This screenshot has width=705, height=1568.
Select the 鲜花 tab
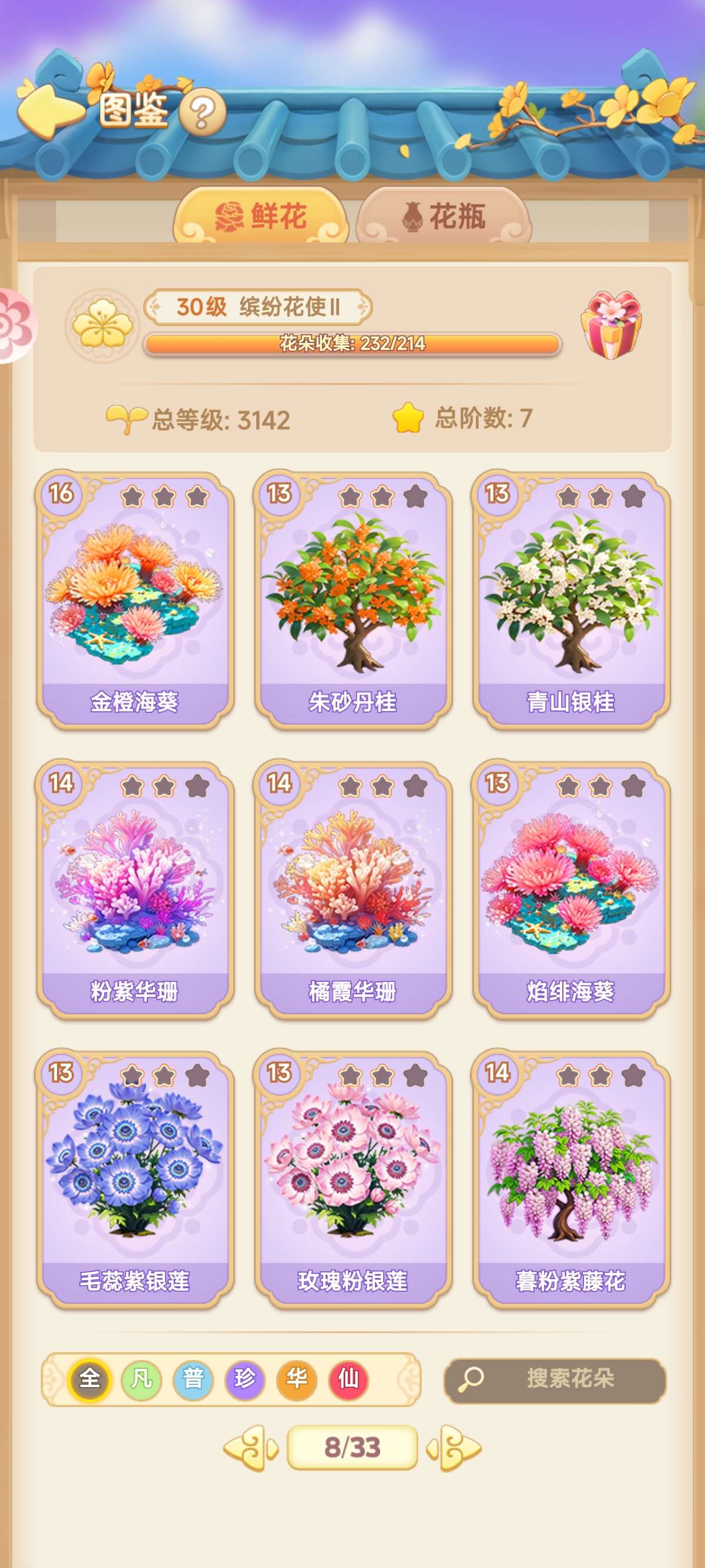(x=261, y=217)
